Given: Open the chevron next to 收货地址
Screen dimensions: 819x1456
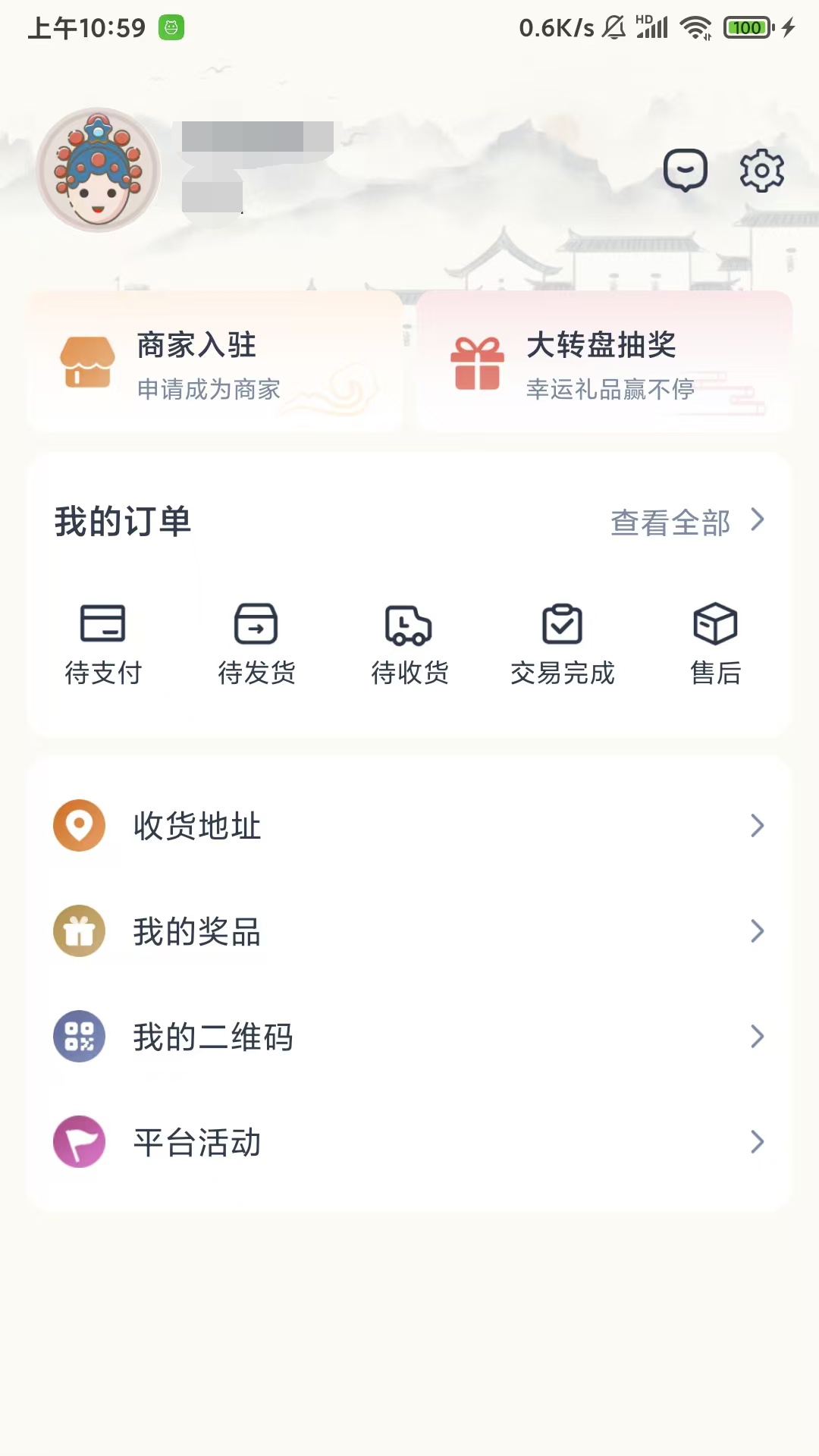Looking at the screenshot, I should (757, 827).
